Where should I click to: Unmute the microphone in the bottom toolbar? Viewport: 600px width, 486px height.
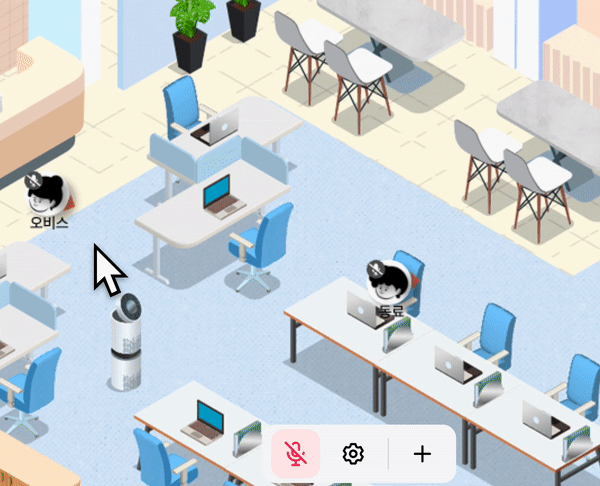295,454
